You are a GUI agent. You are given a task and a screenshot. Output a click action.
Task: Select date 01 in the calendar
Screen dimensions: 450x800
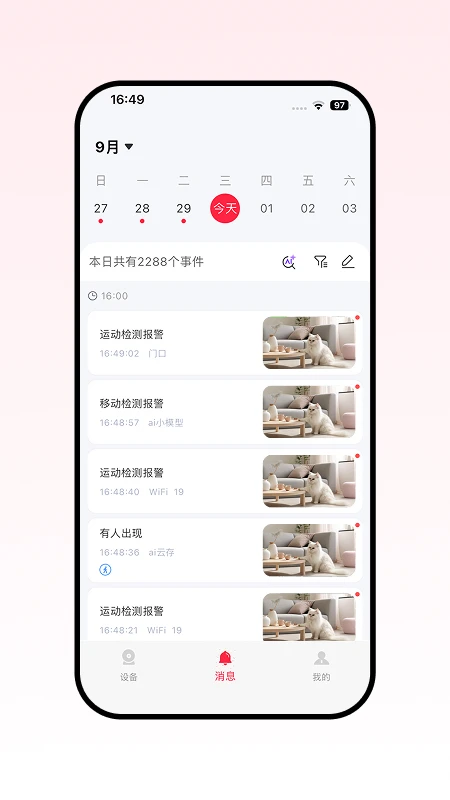(x=266, y=209)
